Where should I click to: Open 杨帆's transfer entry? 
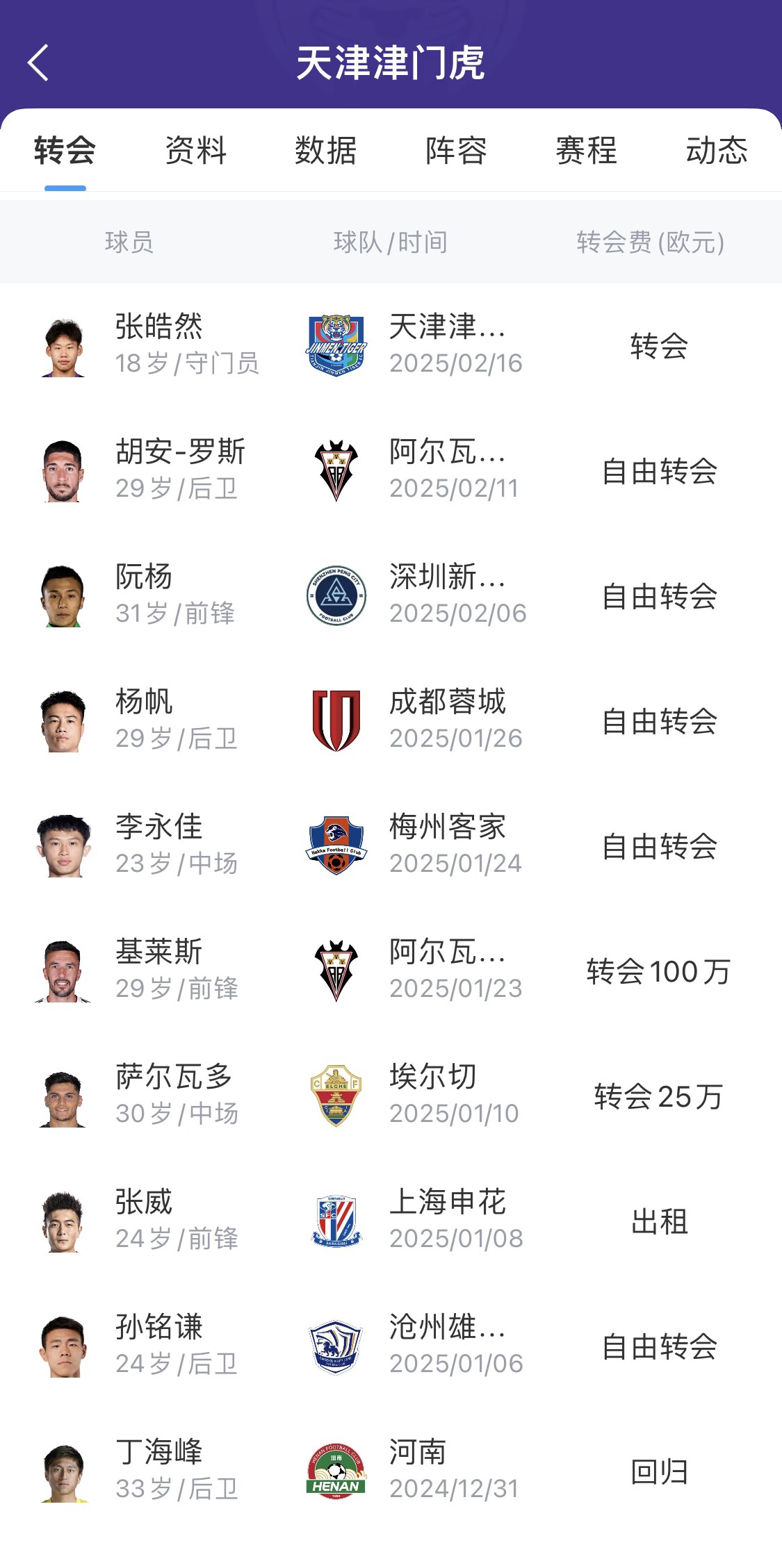point(391,720)
